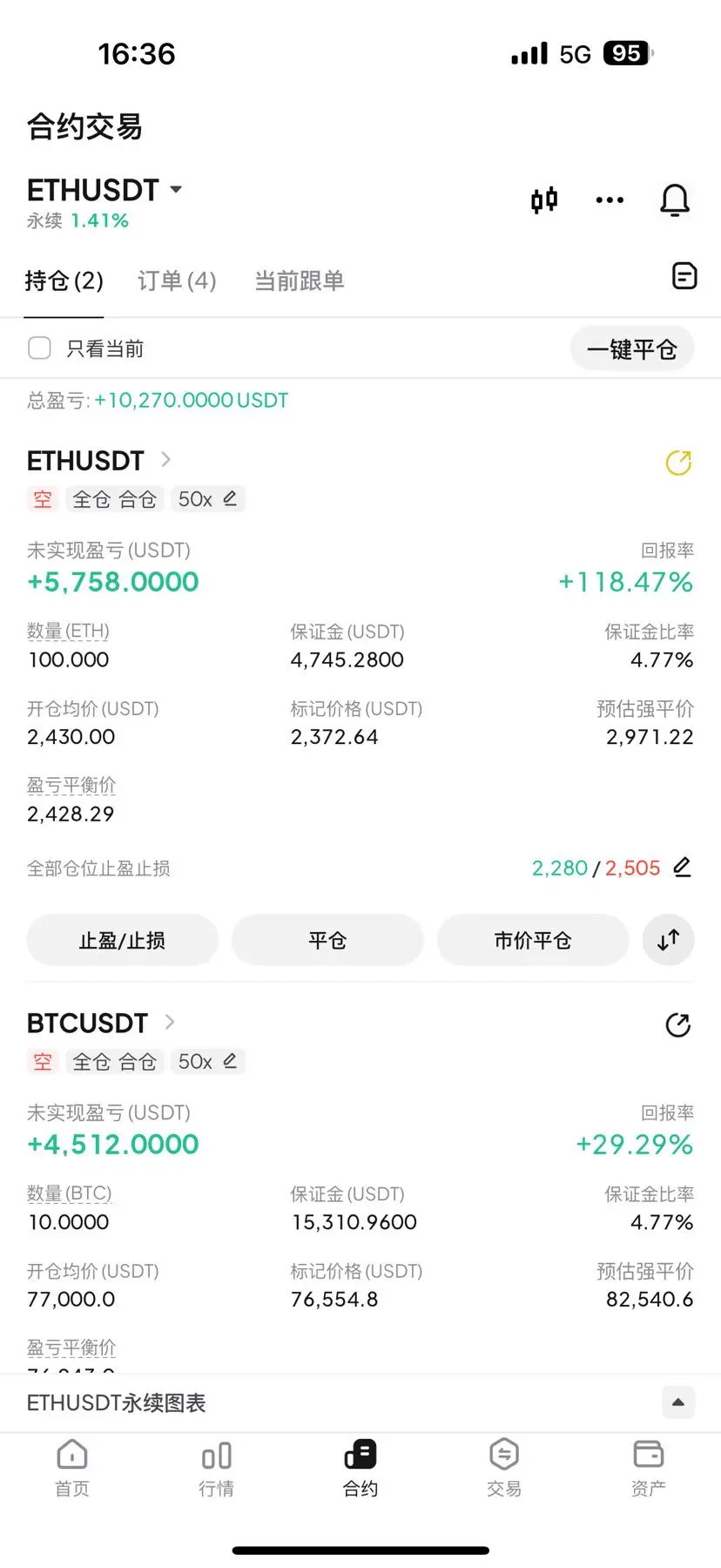Screen dimensions: 721x1568
Task: Switch to the 订单 (4) tab
Action: coord(177,280)
